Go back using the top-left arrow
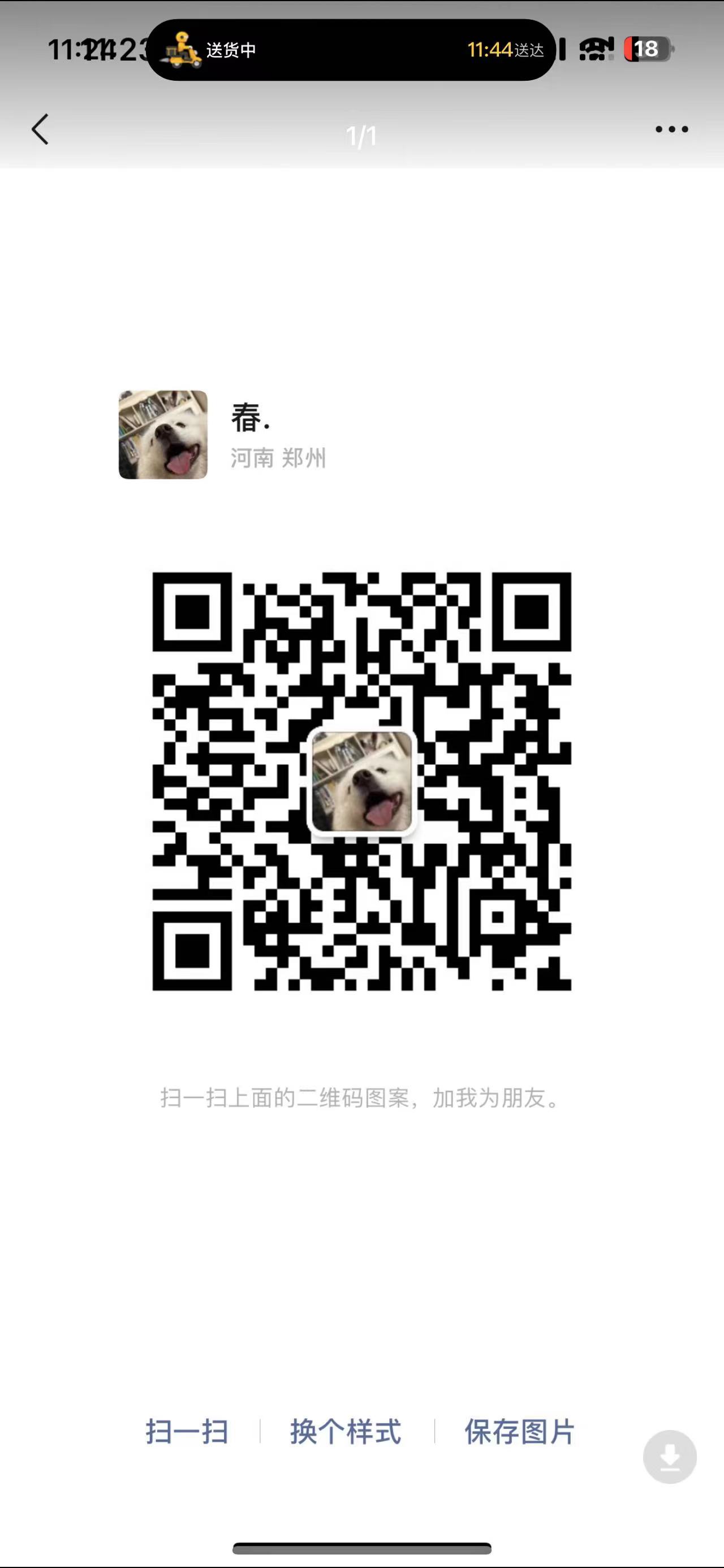724x1568 pixels. pos(40,129)
